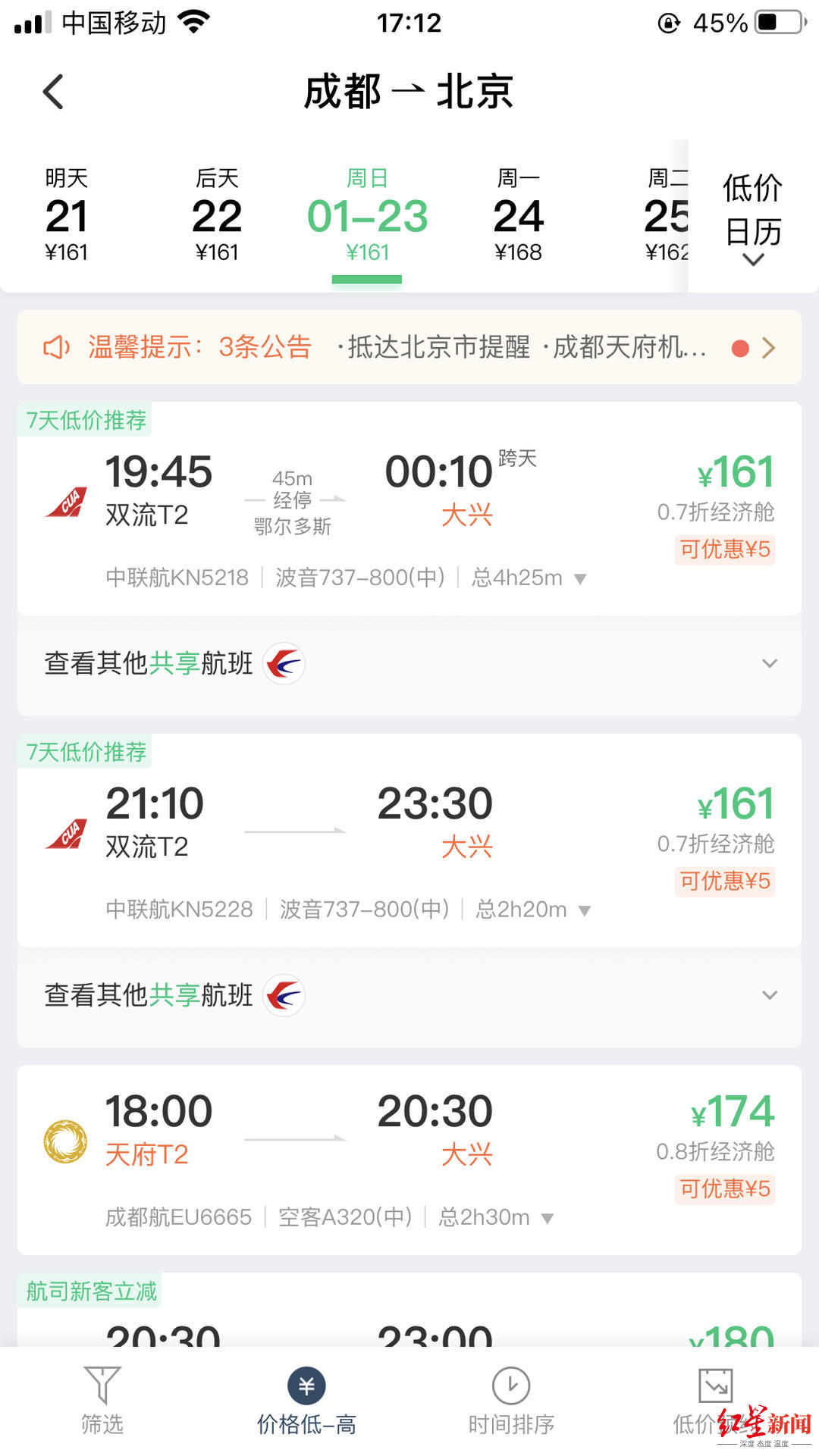This screenshot has height=1456, width=819.
Task: Expand 共享航班 under flight KN5218
Action: click(409, 664)
